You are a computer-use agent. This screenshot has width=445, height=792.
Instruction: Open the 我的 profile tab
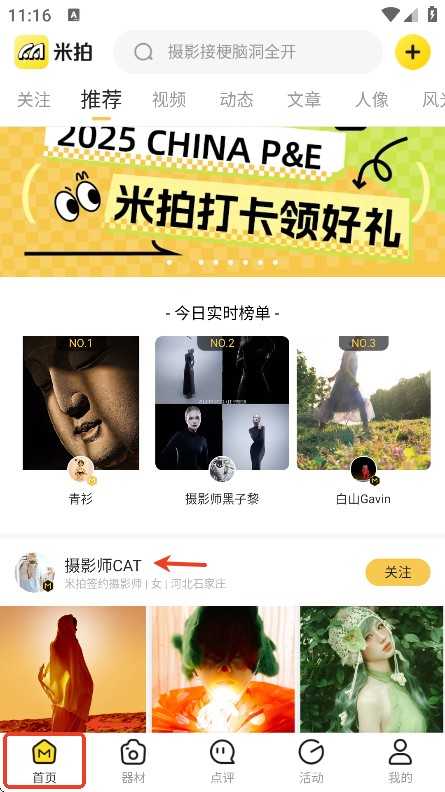pyautogui.click(x=400, y=762)
